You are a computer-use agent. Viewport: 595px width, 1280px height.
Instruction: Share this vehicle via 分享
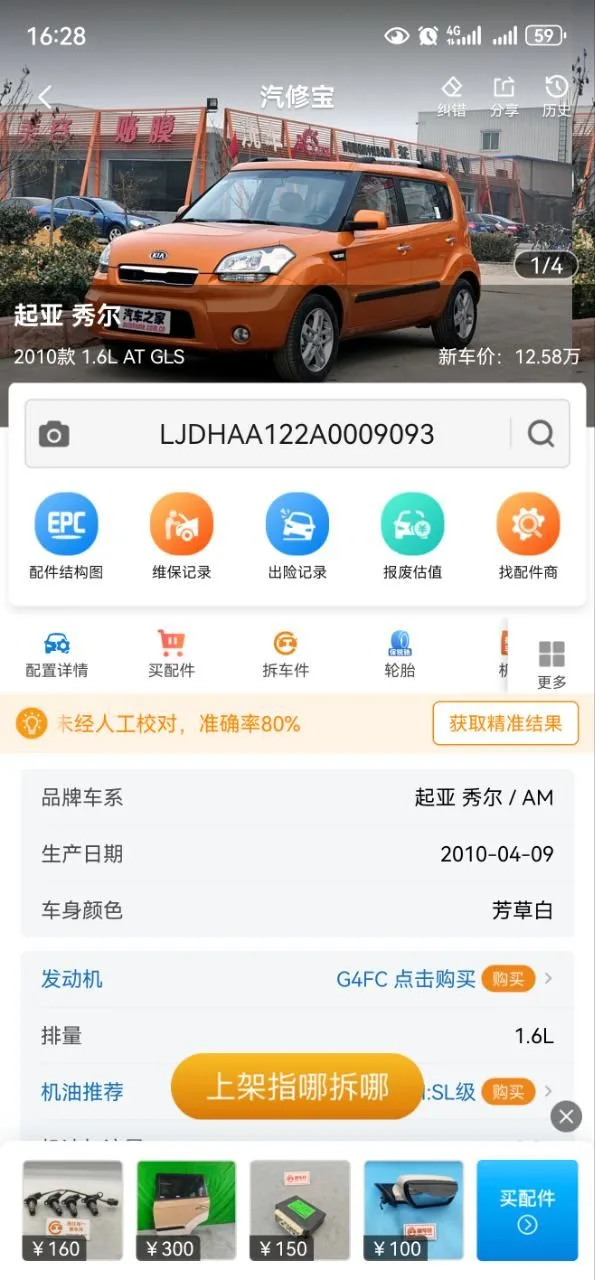coord(504,96)
